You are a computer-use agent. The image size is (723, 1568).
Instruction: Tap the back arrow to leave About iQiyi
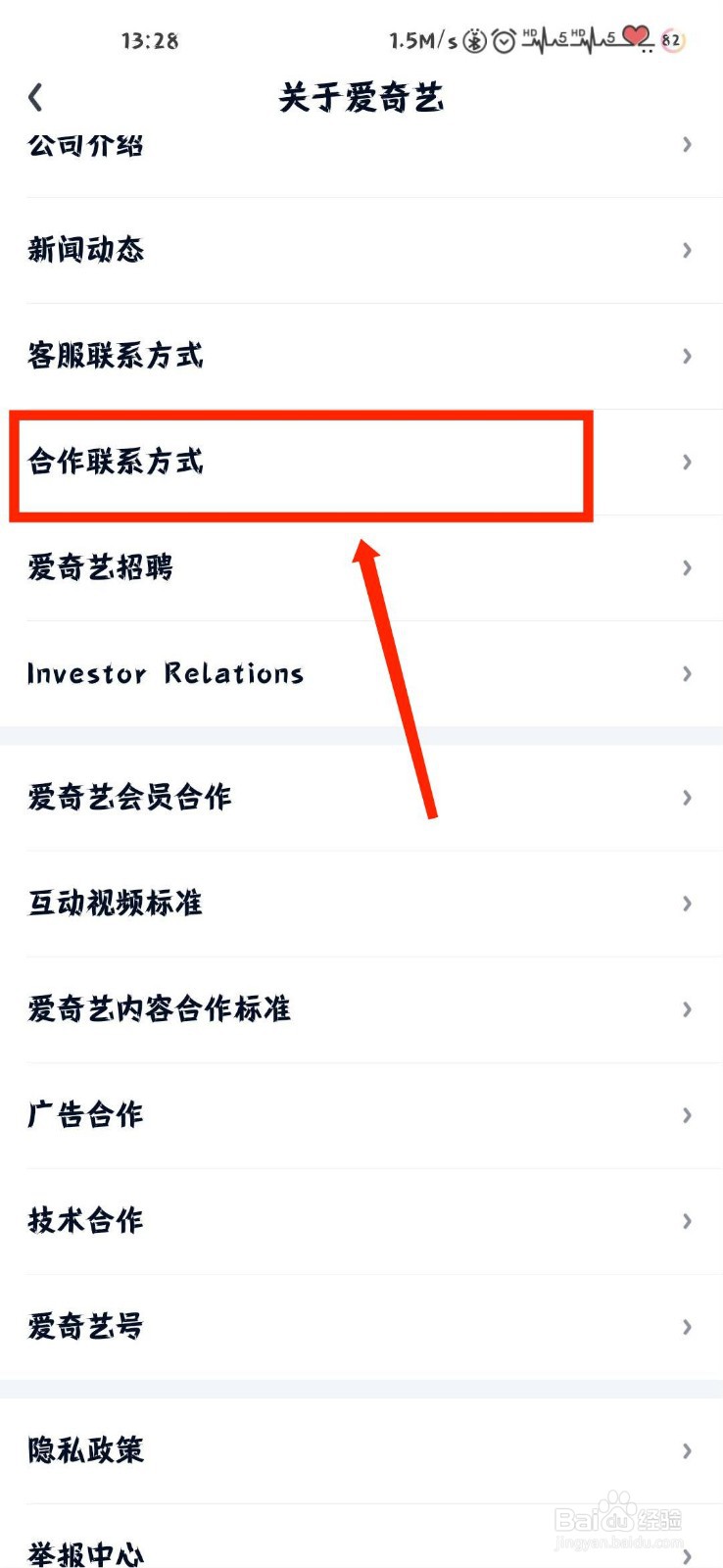pos(35,97)
